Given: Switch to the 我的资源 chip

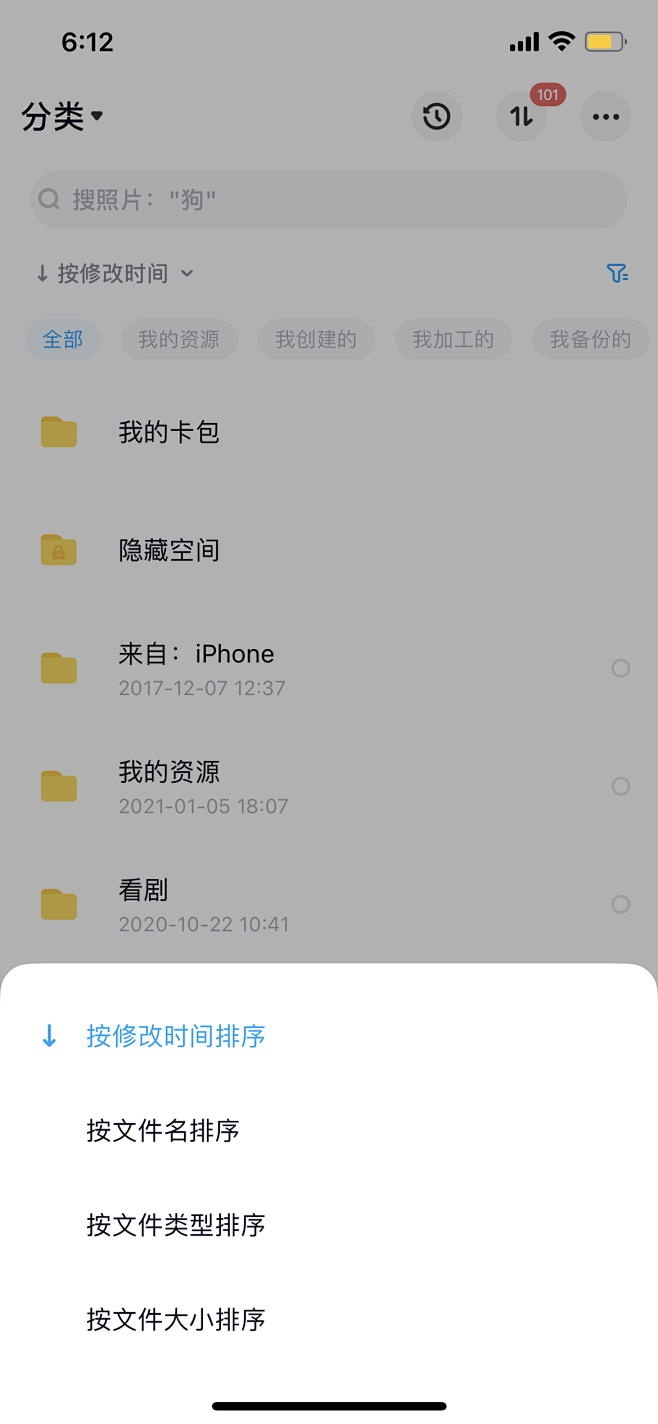Looking at the screenshot, I should coord(179,339).
